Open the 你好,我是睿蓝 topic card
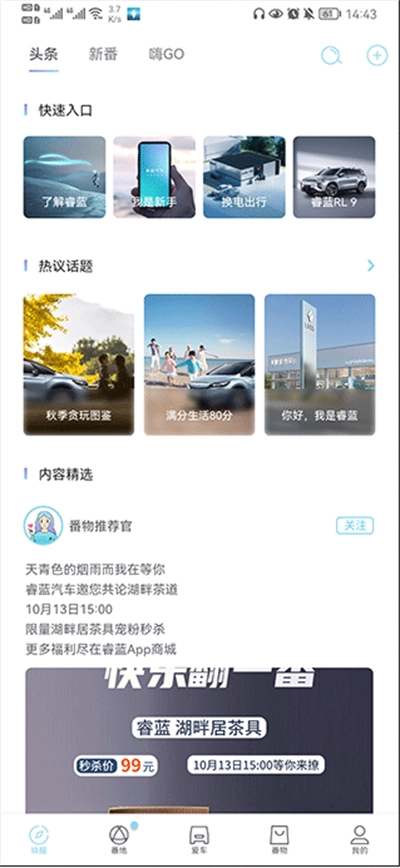The image size is (400, 868). (320, 364)
